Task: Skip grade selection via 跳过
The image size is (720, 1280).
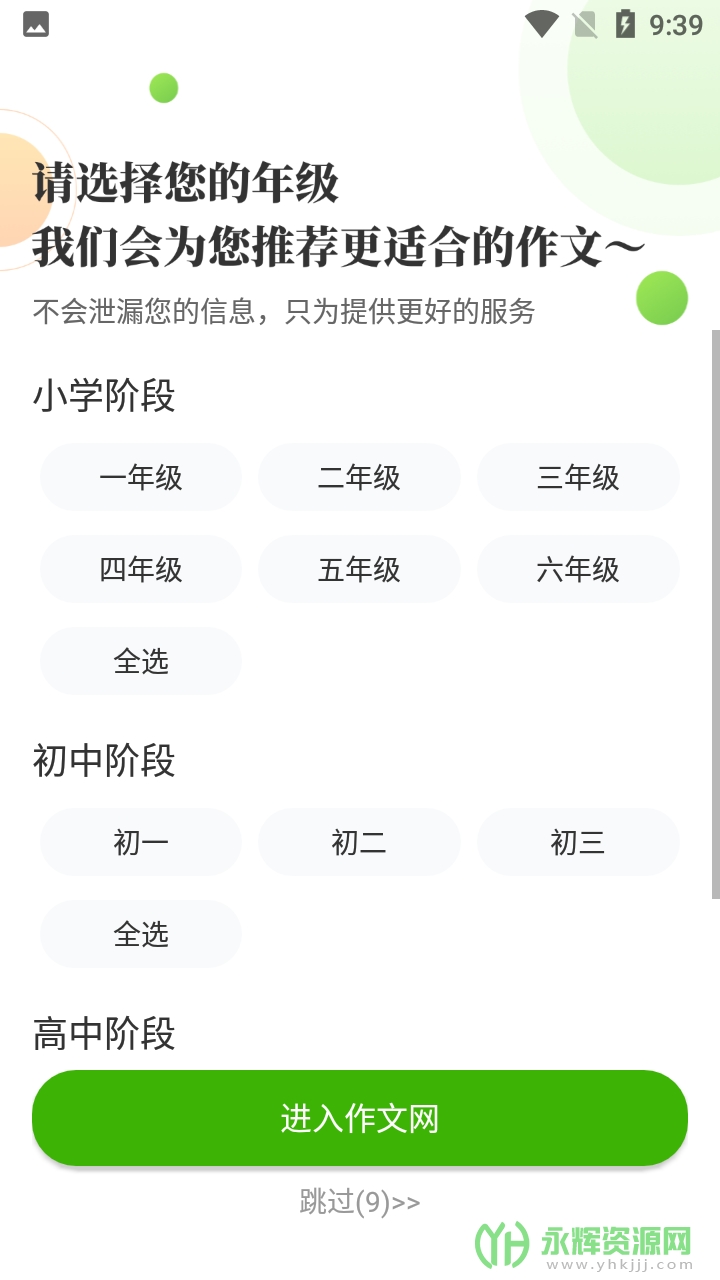Action: point(360,1201)
